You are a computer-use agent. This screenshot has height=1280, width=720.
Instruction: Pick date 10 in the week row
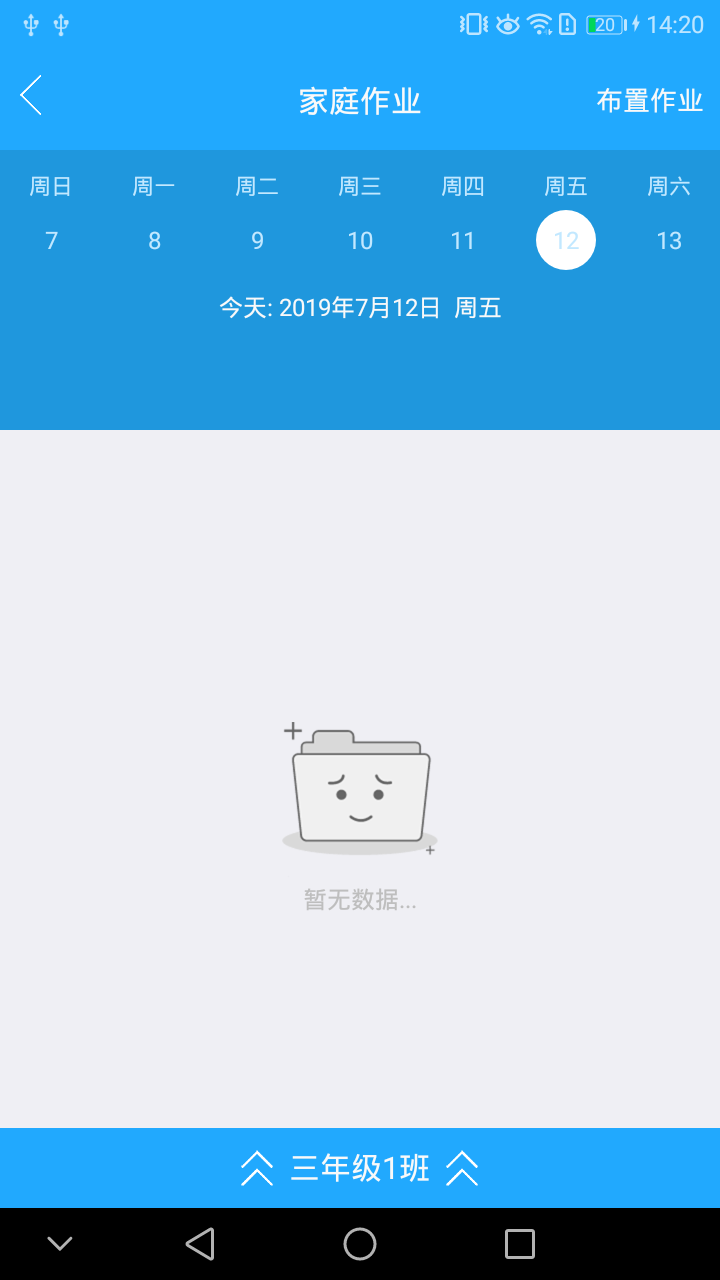(360, 240)
